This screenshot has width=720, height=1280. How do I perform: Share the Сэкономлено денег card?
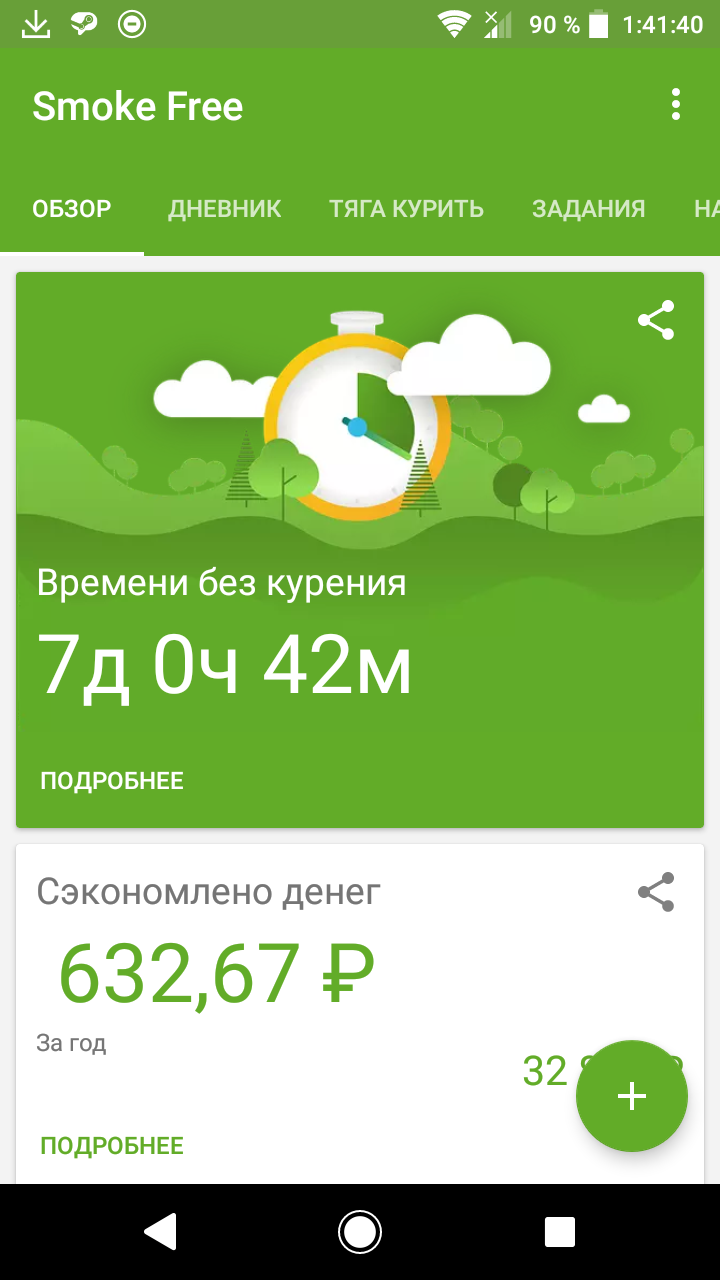[656, 892]
